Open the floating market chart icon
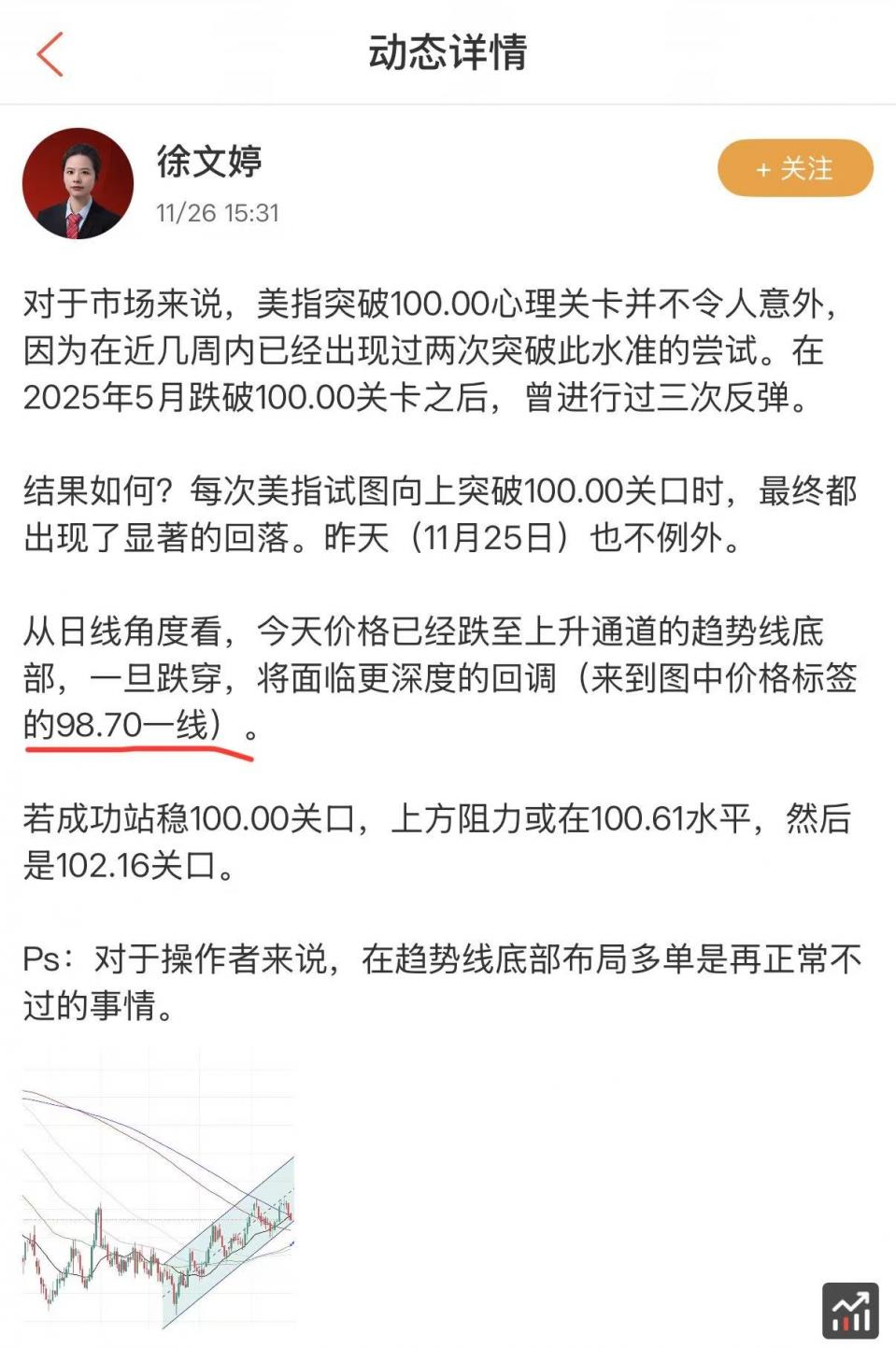 tap(850, 1310)
